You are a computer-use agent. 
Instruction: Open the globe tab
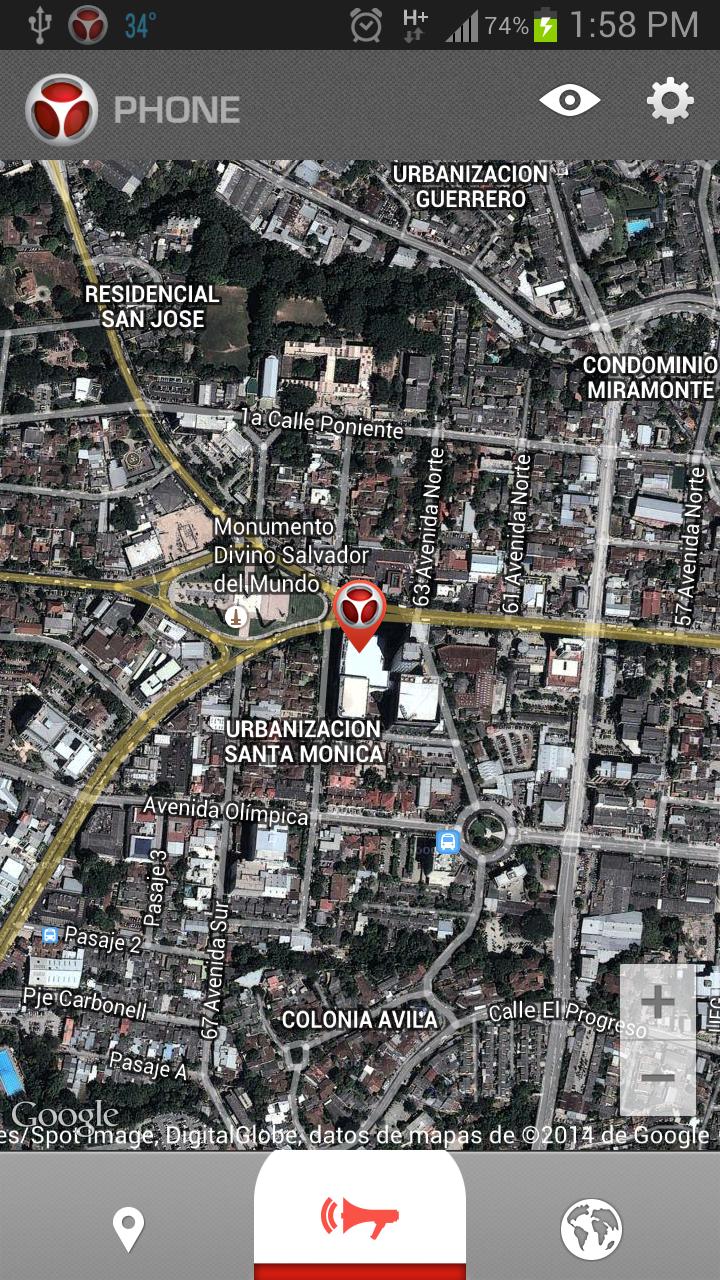[x=591, y=1229]
